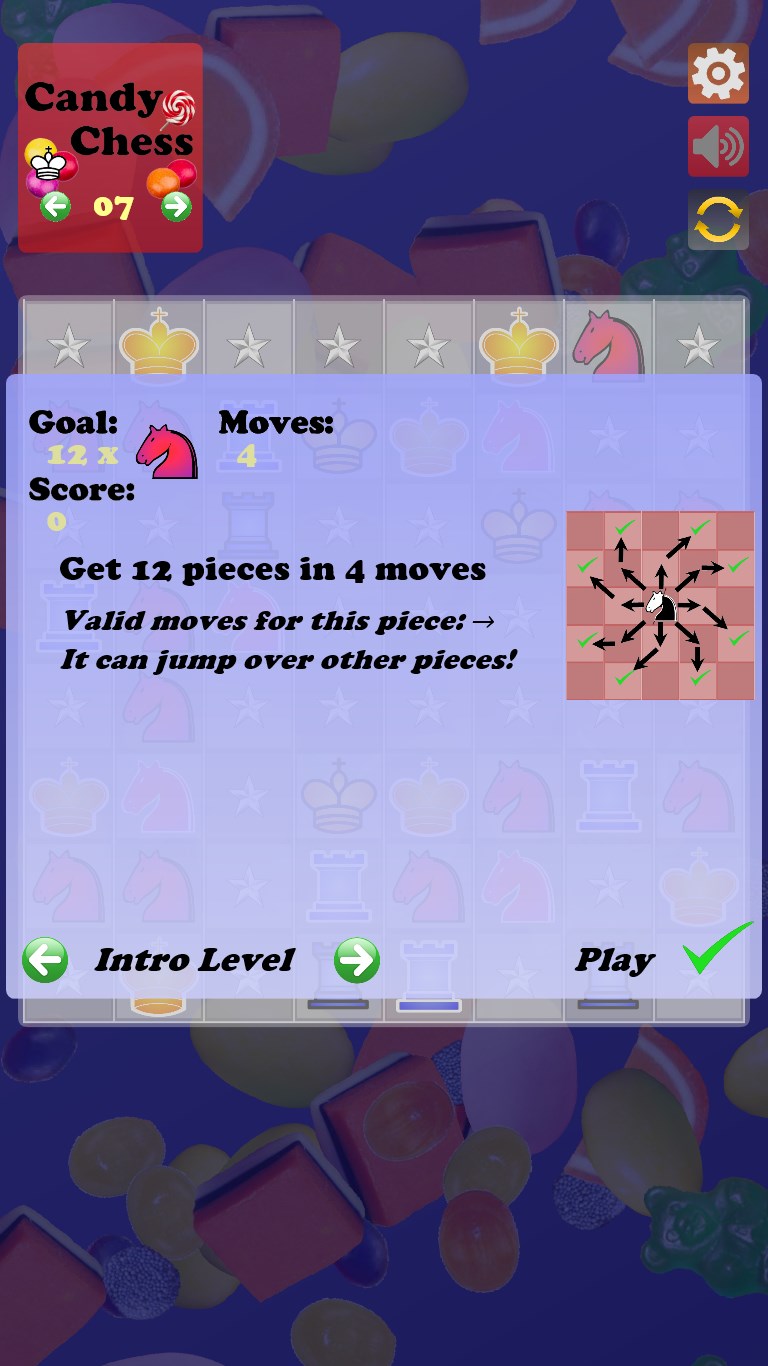Go to previous level from 07
Screen dimensions: 768x1366
click(56, 207)
